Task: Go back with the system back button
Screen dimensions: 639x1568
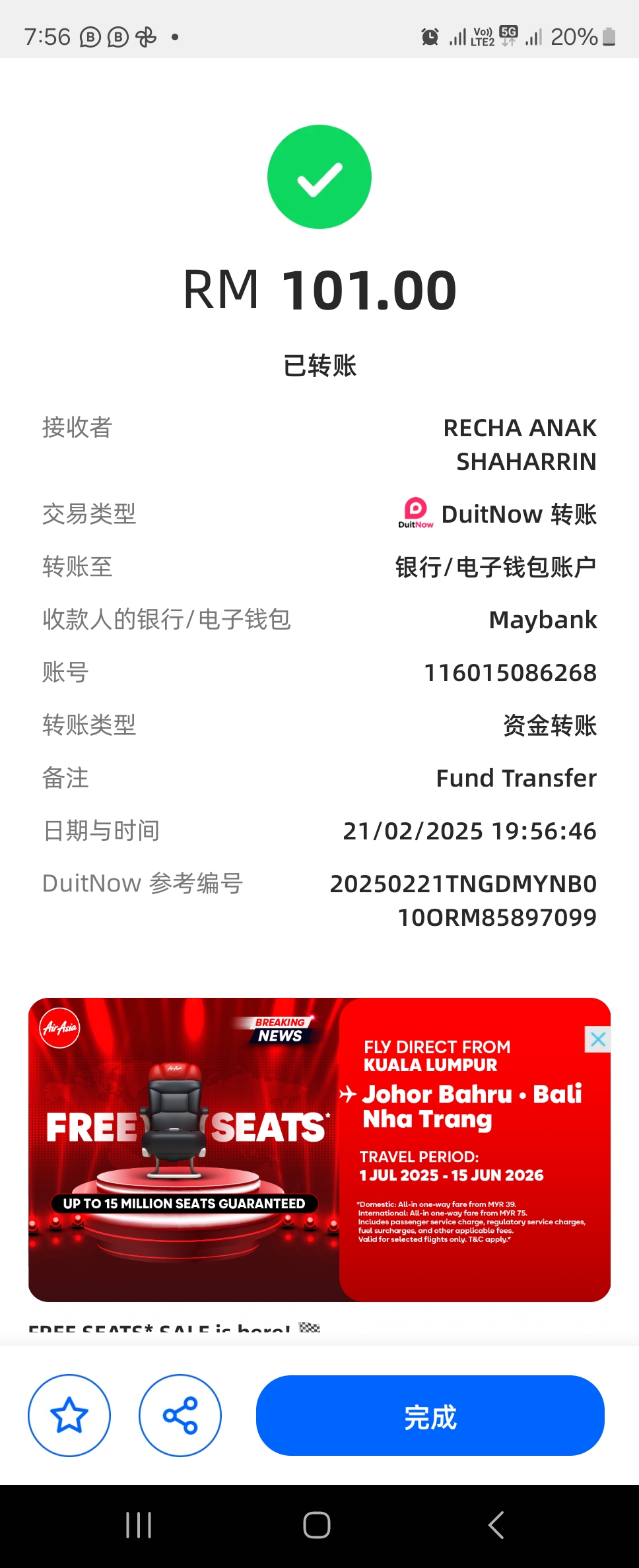Action: [496, 1525]
